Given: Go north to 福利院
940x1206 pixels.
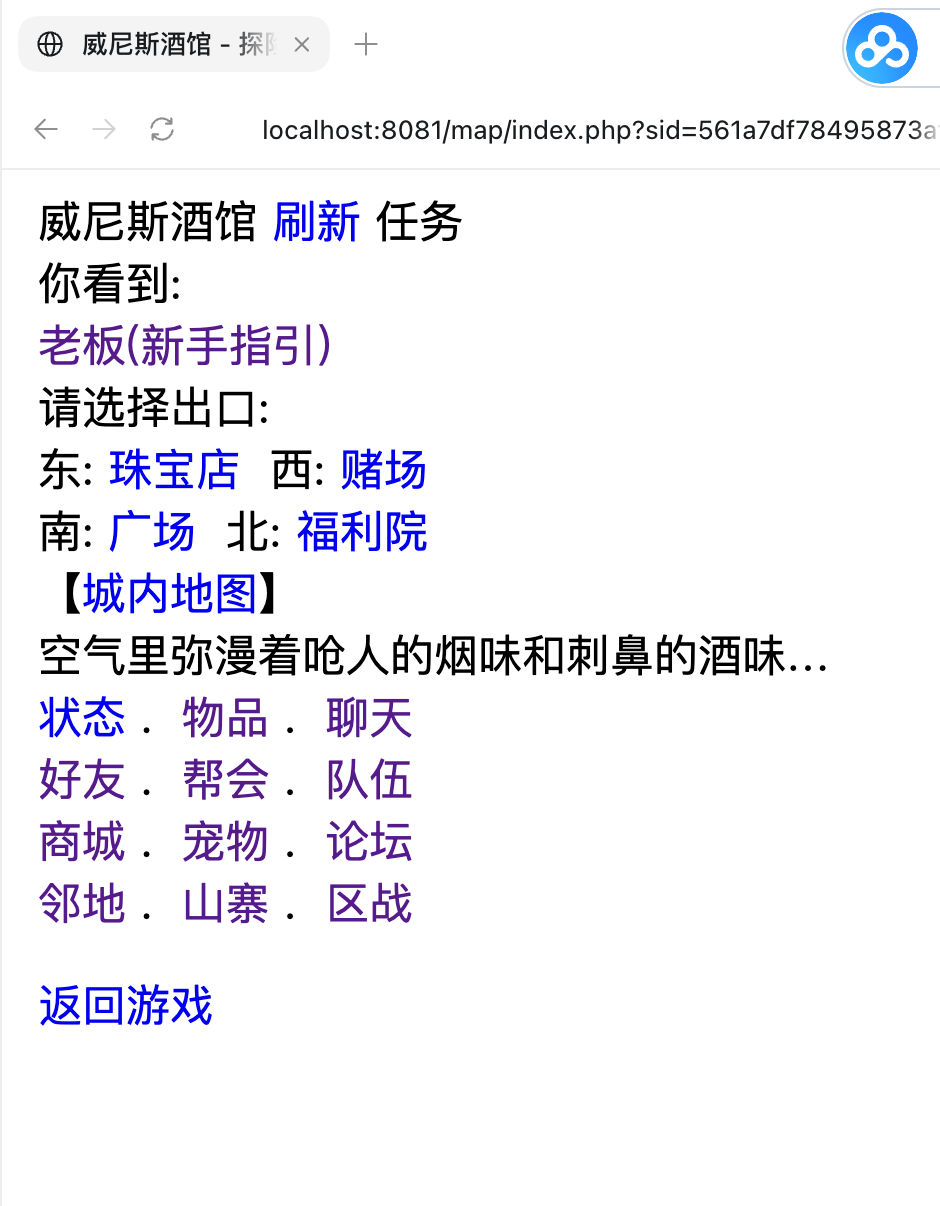Looking at the screenshot, I should point(362,532).
